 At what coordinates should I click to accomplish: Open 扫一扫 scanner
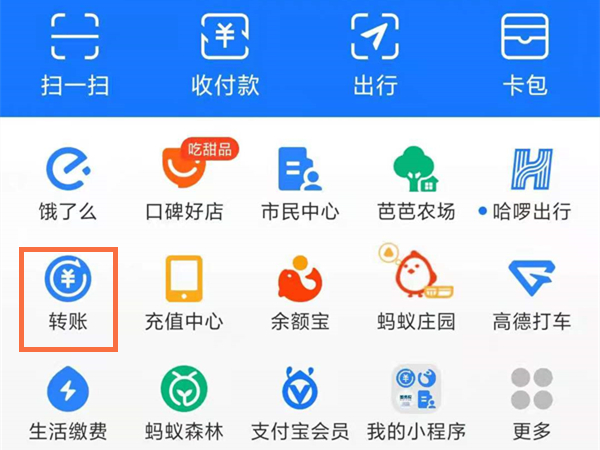click(75, 54)
